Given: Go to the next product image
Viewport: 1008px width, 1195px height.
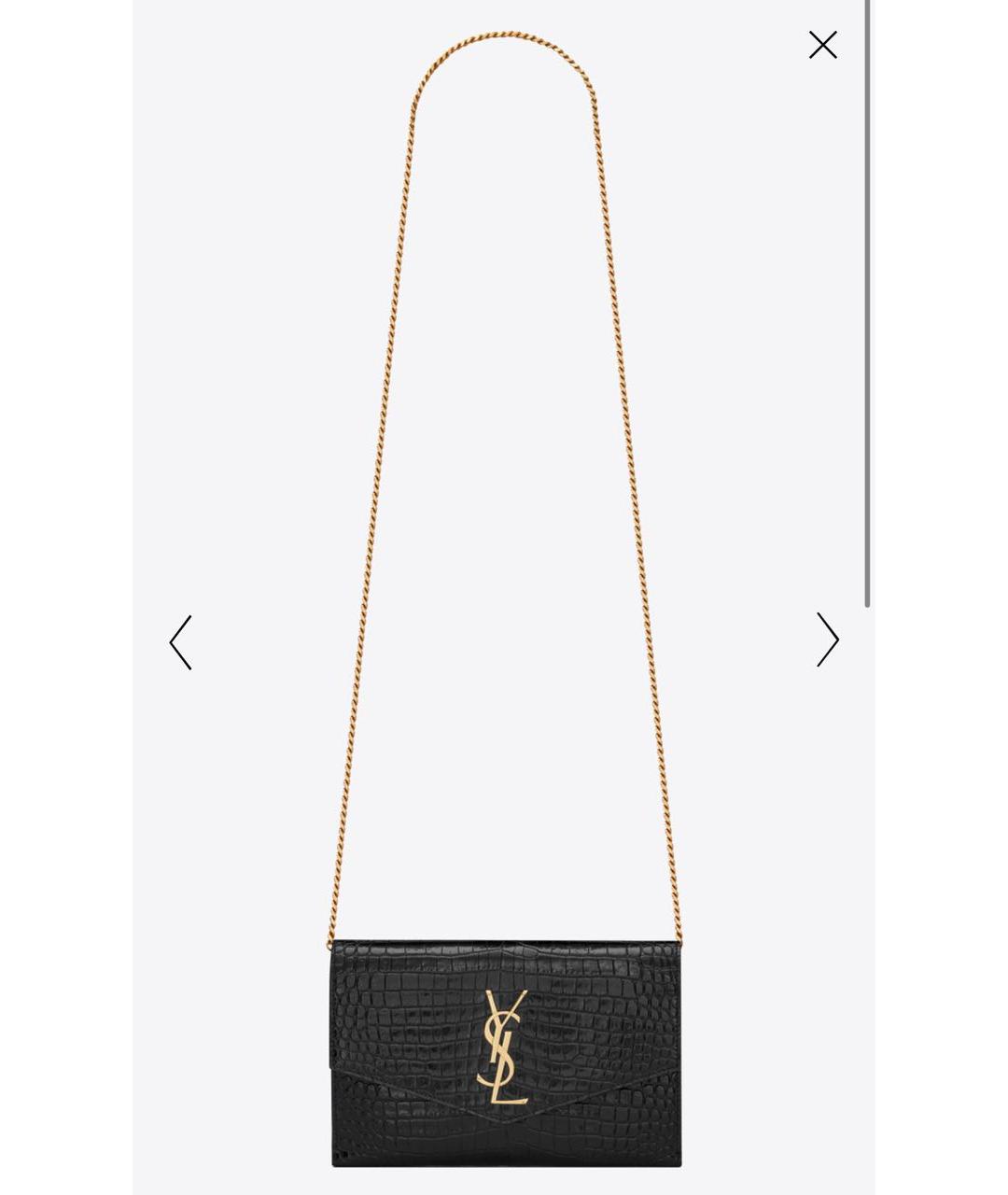Looking at the screenshot, I should (827, 640).
